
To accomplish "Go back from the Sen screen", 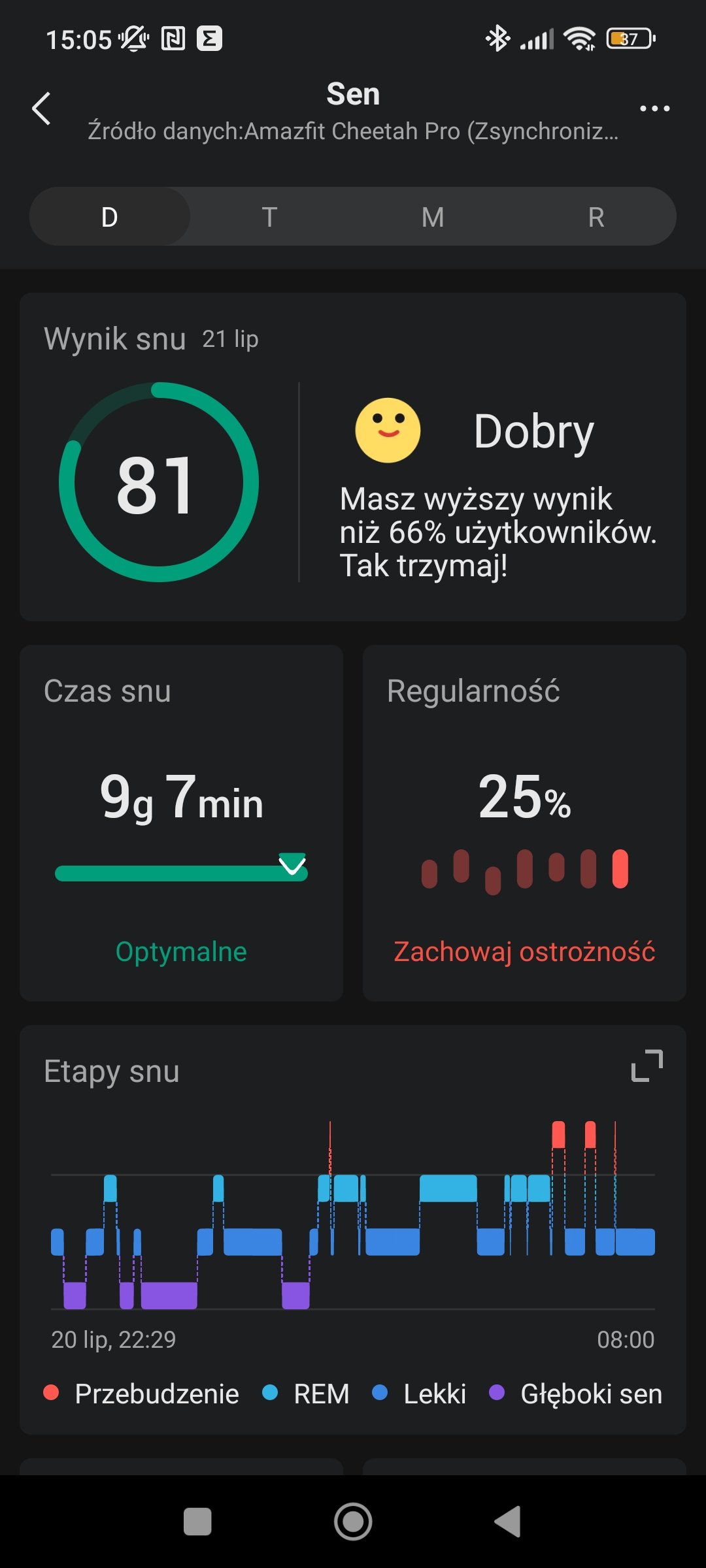I will [41, 108].
